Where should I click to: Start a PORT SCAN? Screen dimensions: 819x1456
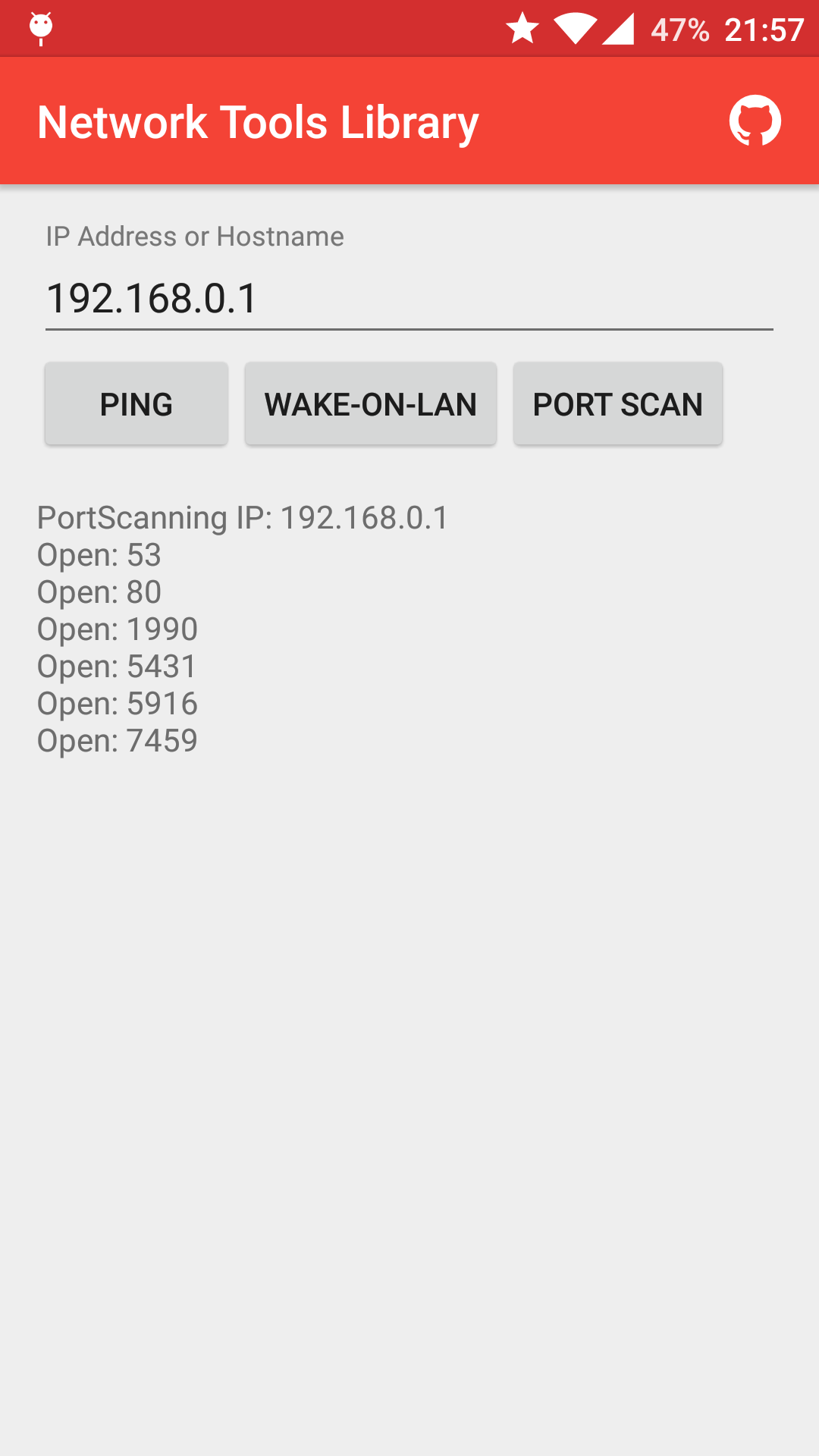pos(617,403)
